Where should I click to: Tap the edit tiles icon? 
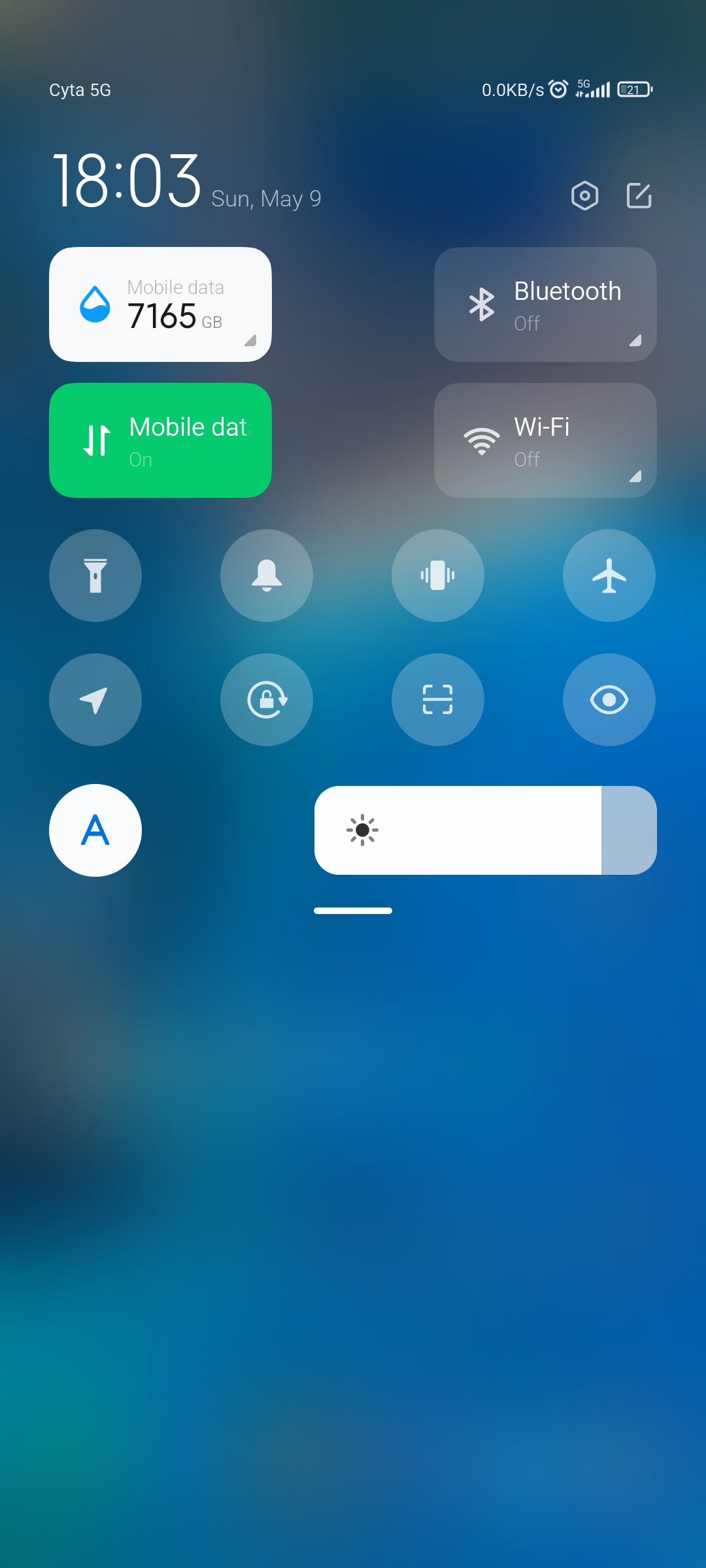[639, 195]
